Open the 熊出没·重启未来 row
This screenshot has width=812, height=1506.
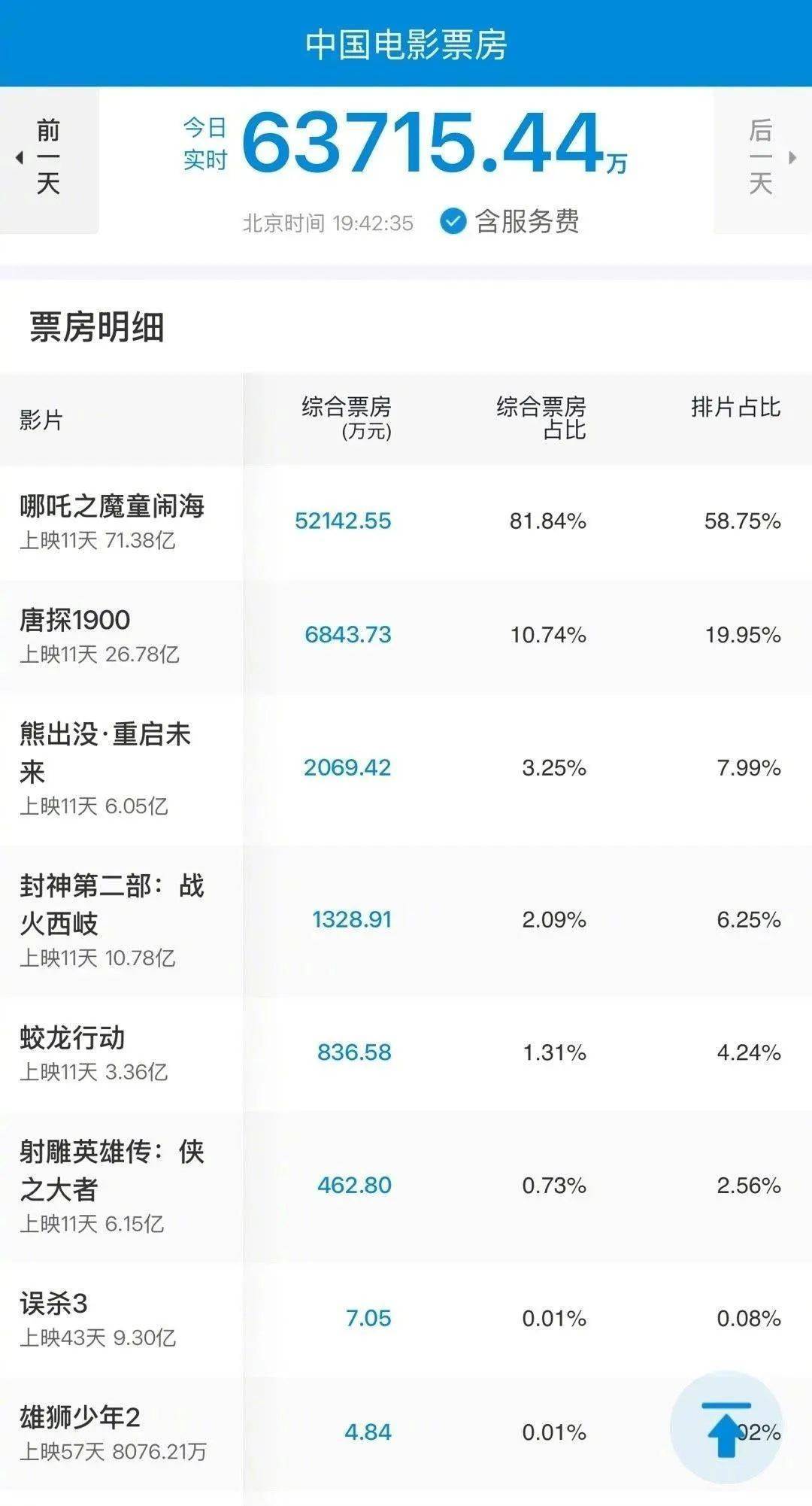[406, 769]
